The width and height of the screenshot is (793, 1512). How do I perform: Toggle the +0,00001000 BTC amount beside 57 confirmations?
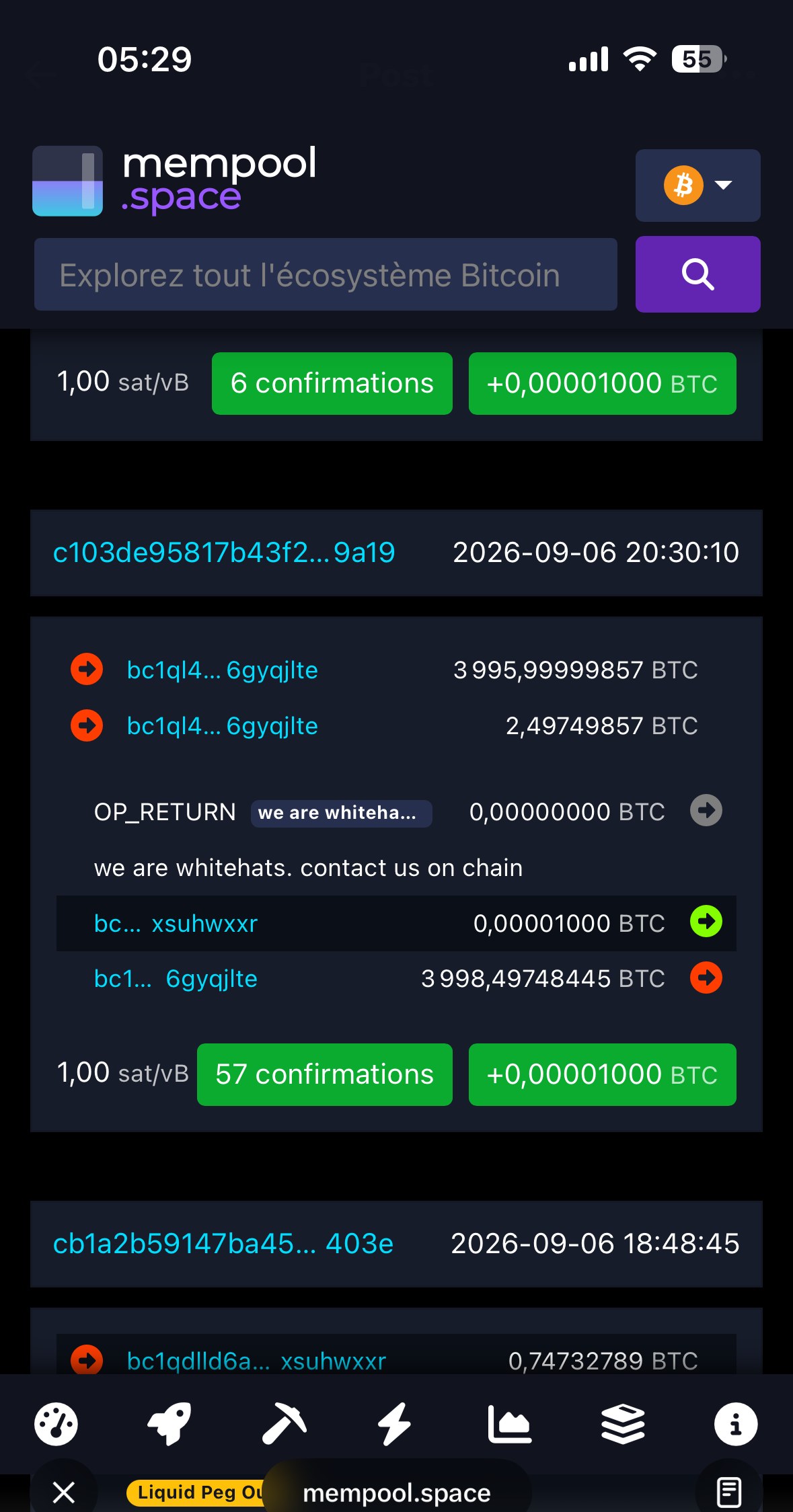point(602,1074)
